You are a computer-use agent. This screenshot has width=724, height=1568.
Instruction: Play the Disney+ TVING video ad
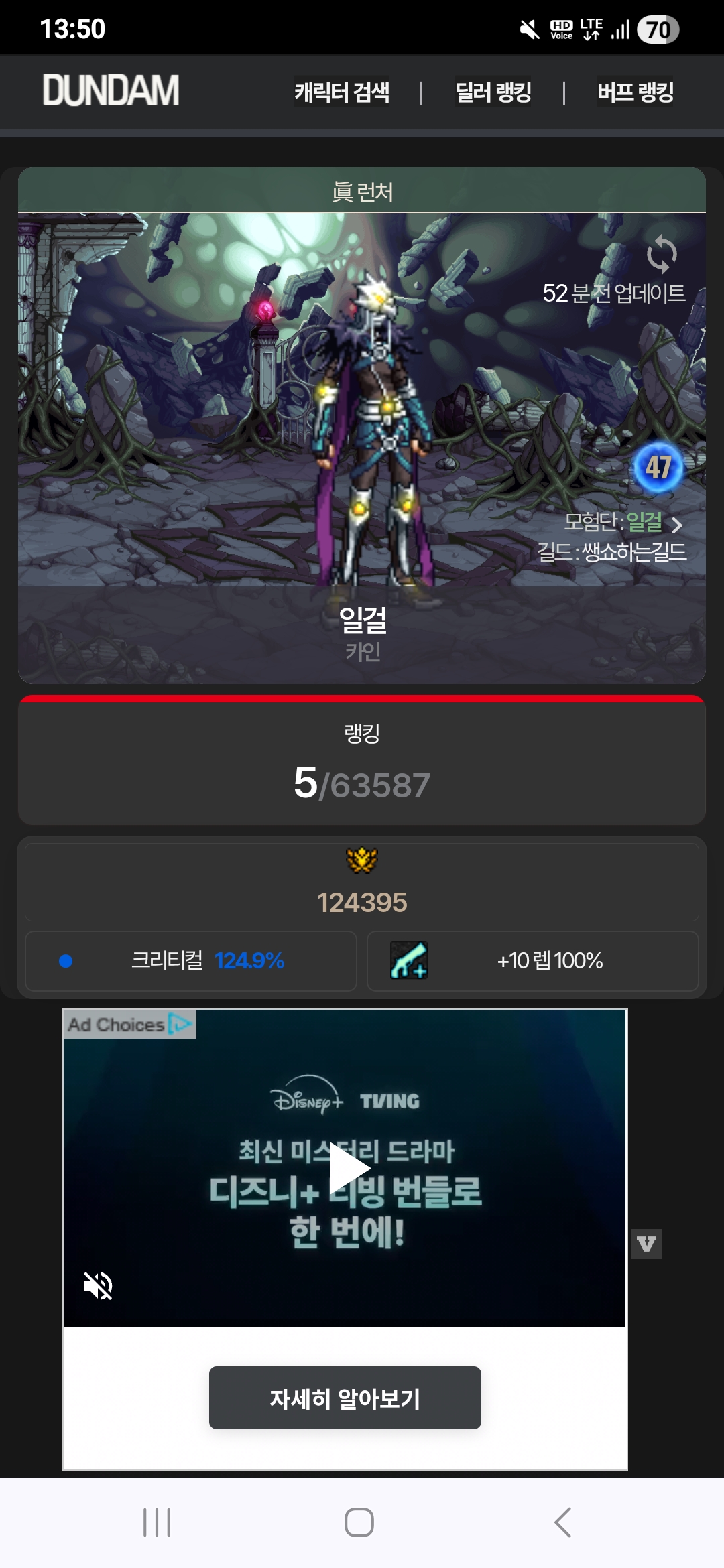[x=349, y=1169]
